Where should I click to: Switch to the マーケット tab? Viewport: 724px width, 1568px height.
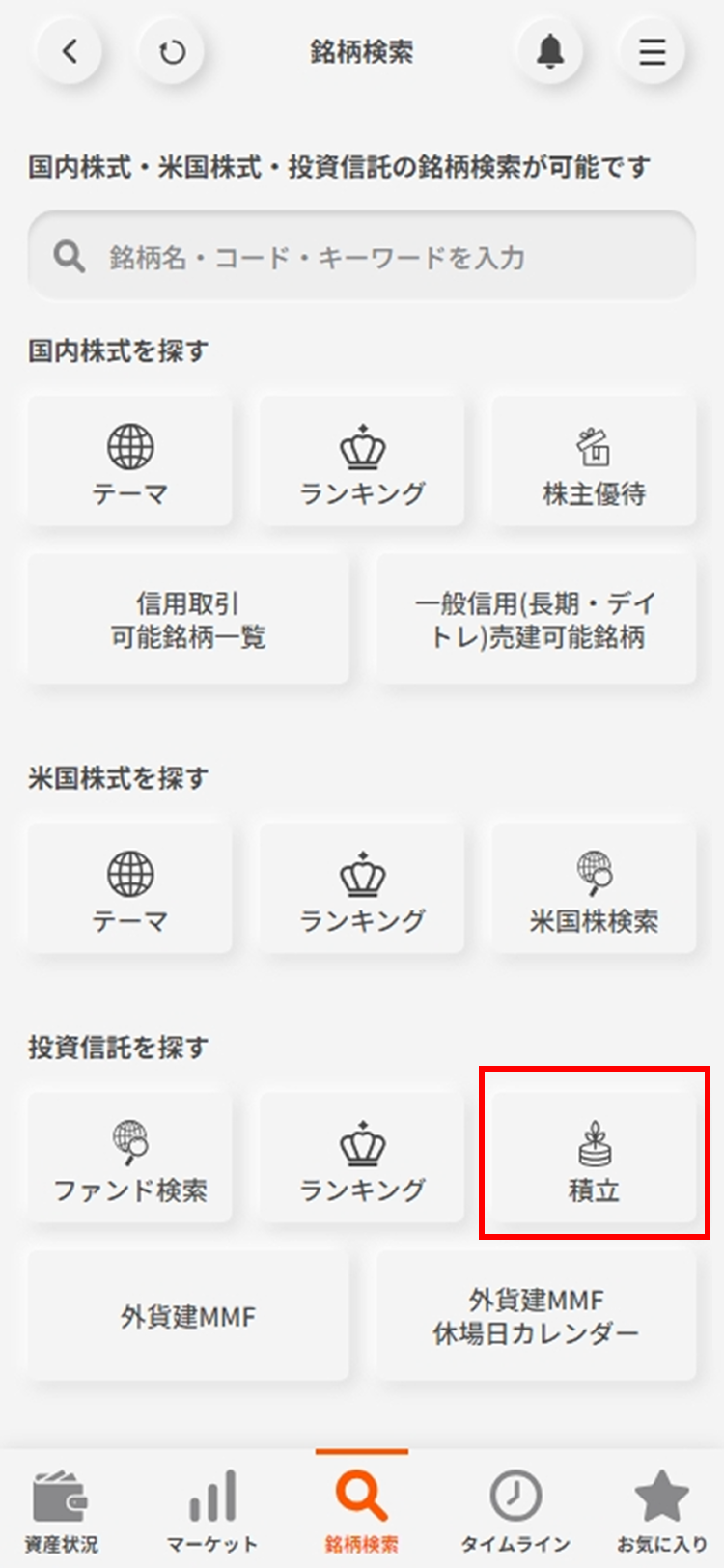click(x=212, y=1510)
